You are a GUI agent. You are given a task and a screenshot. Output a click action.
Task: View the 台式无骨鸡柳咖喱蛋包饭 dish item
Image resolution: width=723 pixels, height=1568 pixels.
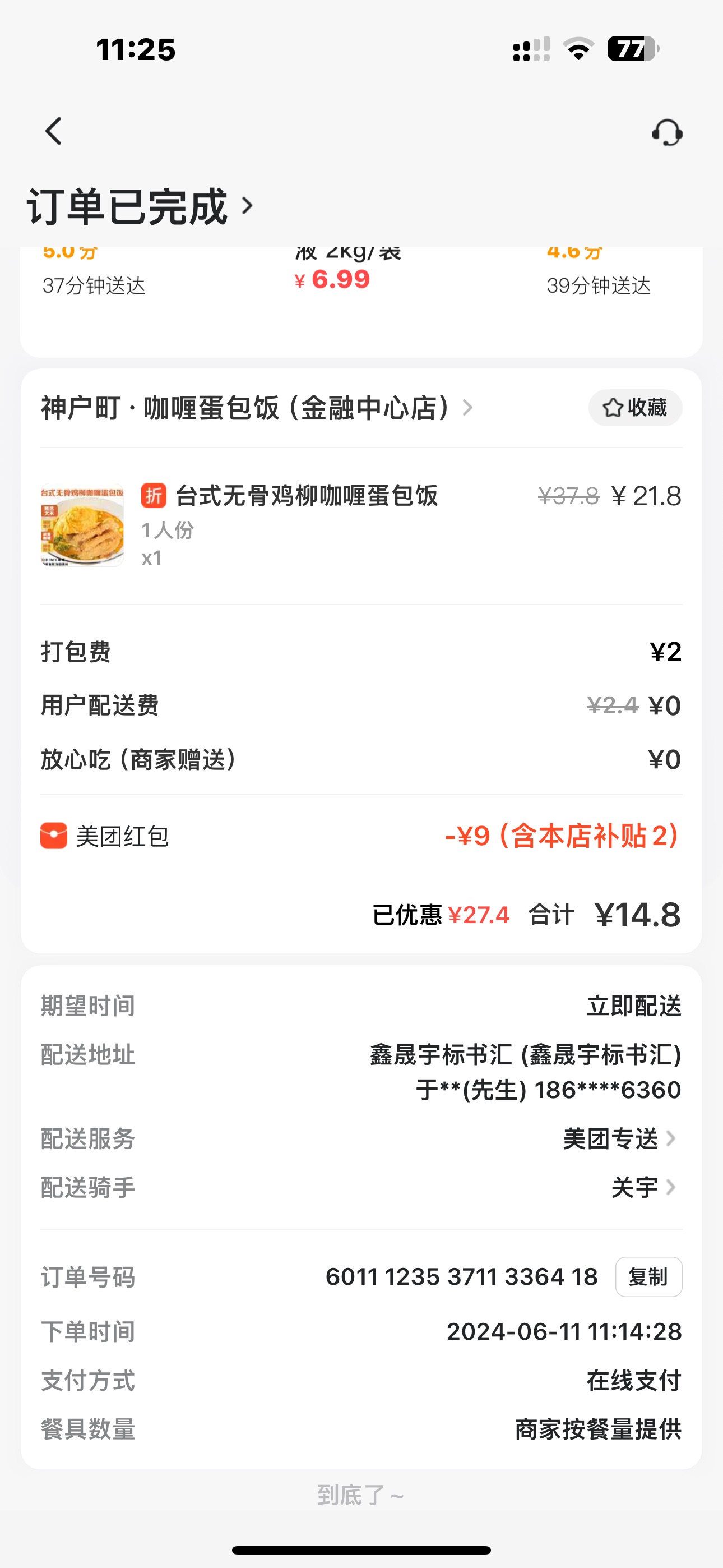click(x=306, y=496)
